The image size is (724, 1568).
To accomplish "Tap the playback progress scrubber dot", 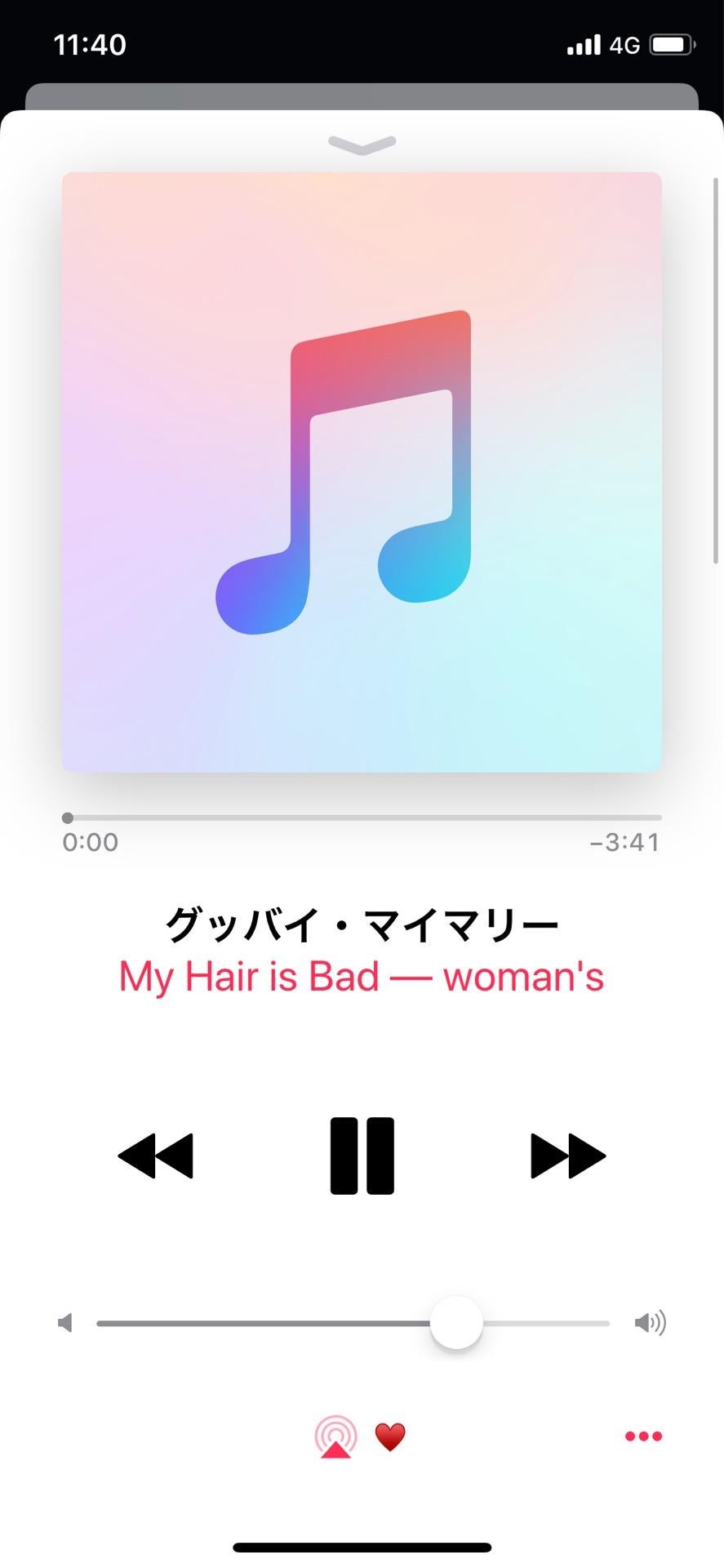I will coord(69,817).
